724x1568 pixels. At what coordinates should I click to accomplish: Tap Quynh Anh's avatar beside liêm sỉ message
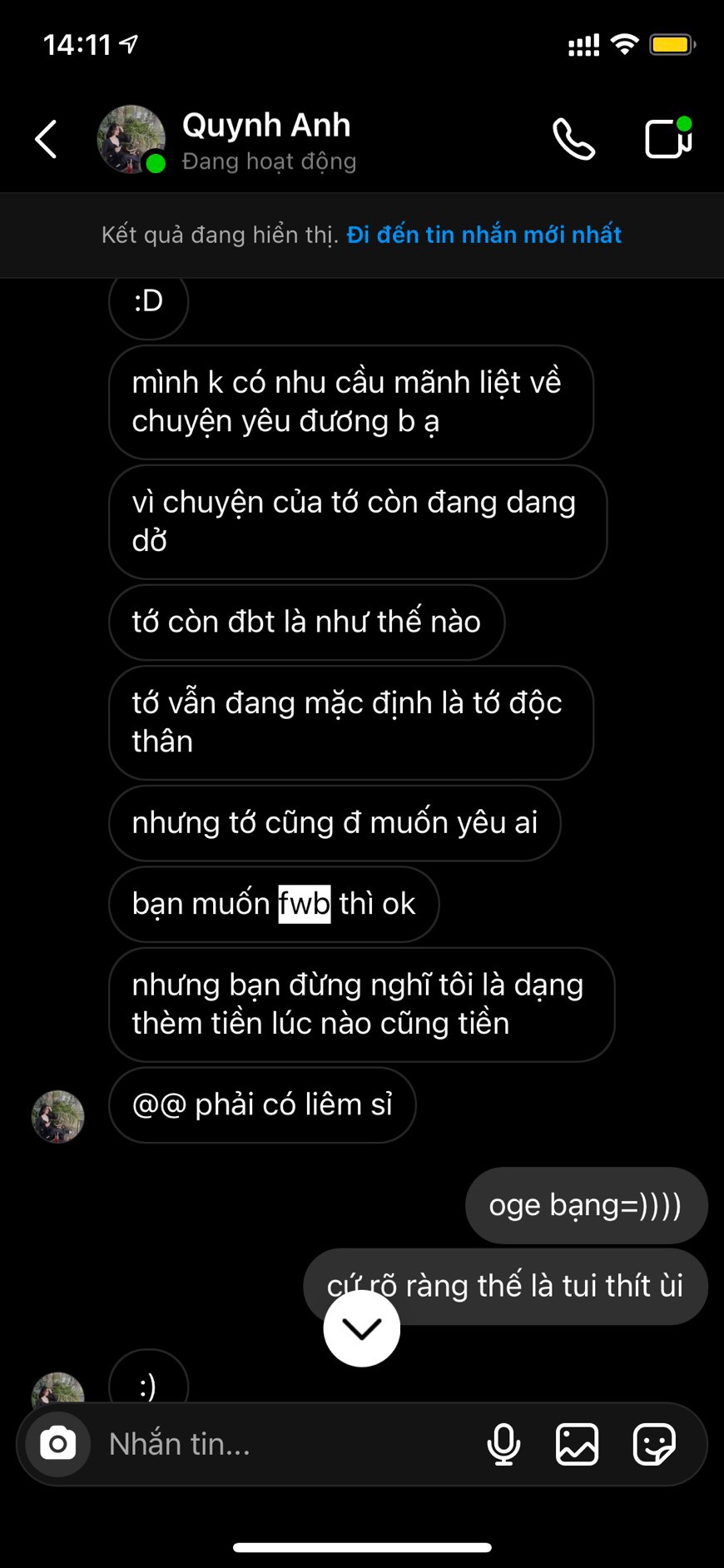point(57,1116)
